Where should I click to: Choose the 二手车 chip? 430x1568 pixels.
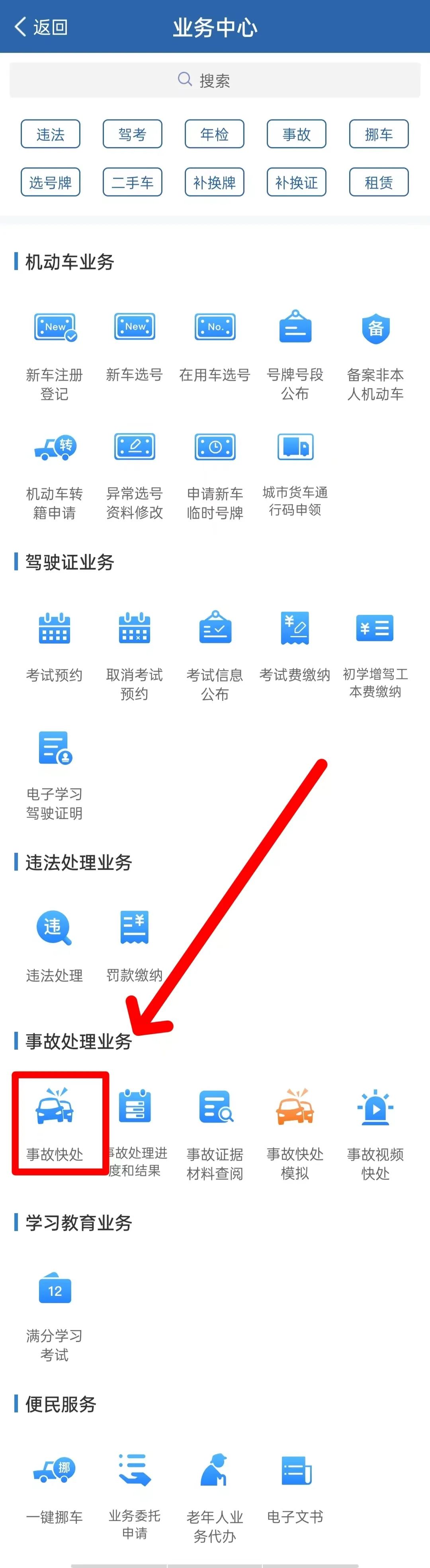132,182
